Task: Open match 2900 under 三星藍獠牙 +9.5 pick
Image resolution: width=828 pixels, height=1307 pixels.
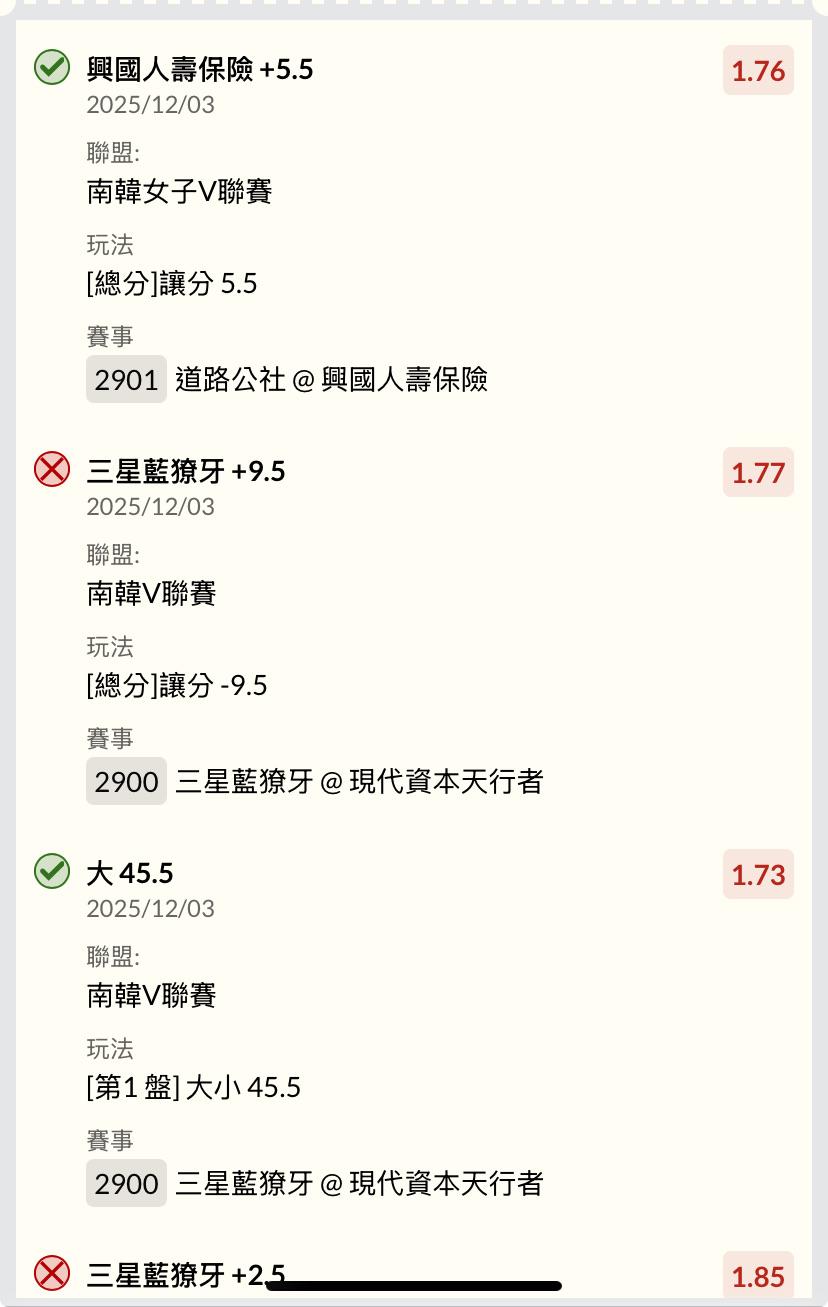Action: click(315, 782)
